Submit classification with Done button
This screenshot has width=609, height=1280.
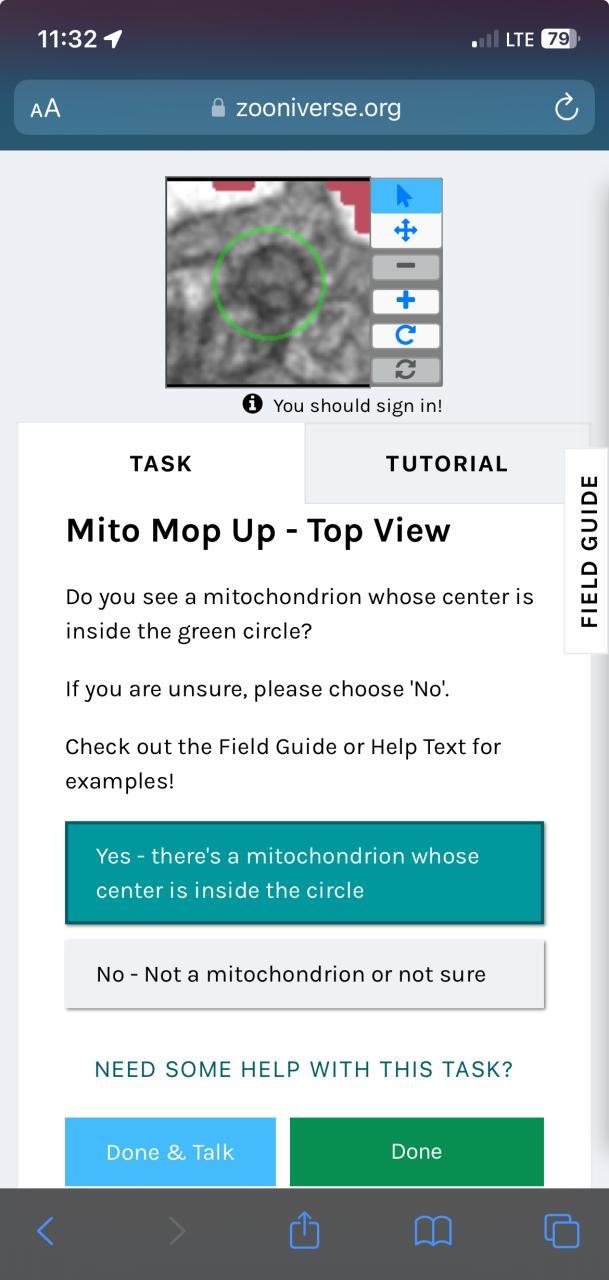click(416, 1152)
